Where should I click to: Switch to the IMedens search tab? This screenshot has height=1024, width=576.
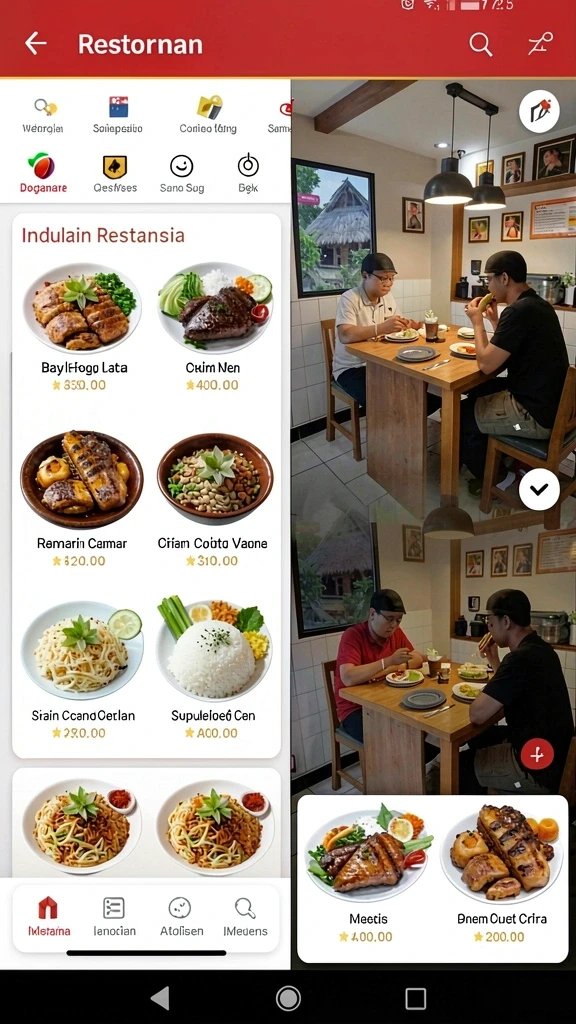245,917
